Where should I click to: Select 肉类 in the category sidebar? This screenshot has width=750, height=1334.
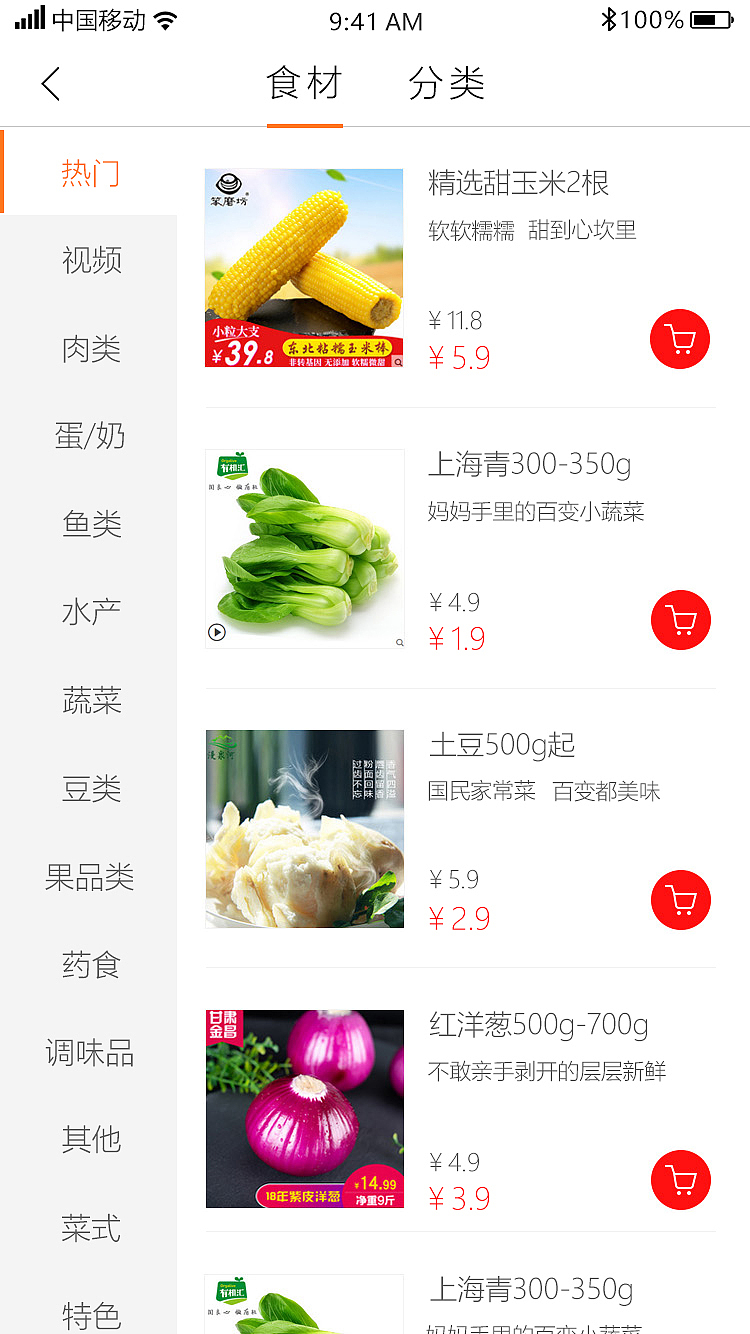tap(90, 348)
